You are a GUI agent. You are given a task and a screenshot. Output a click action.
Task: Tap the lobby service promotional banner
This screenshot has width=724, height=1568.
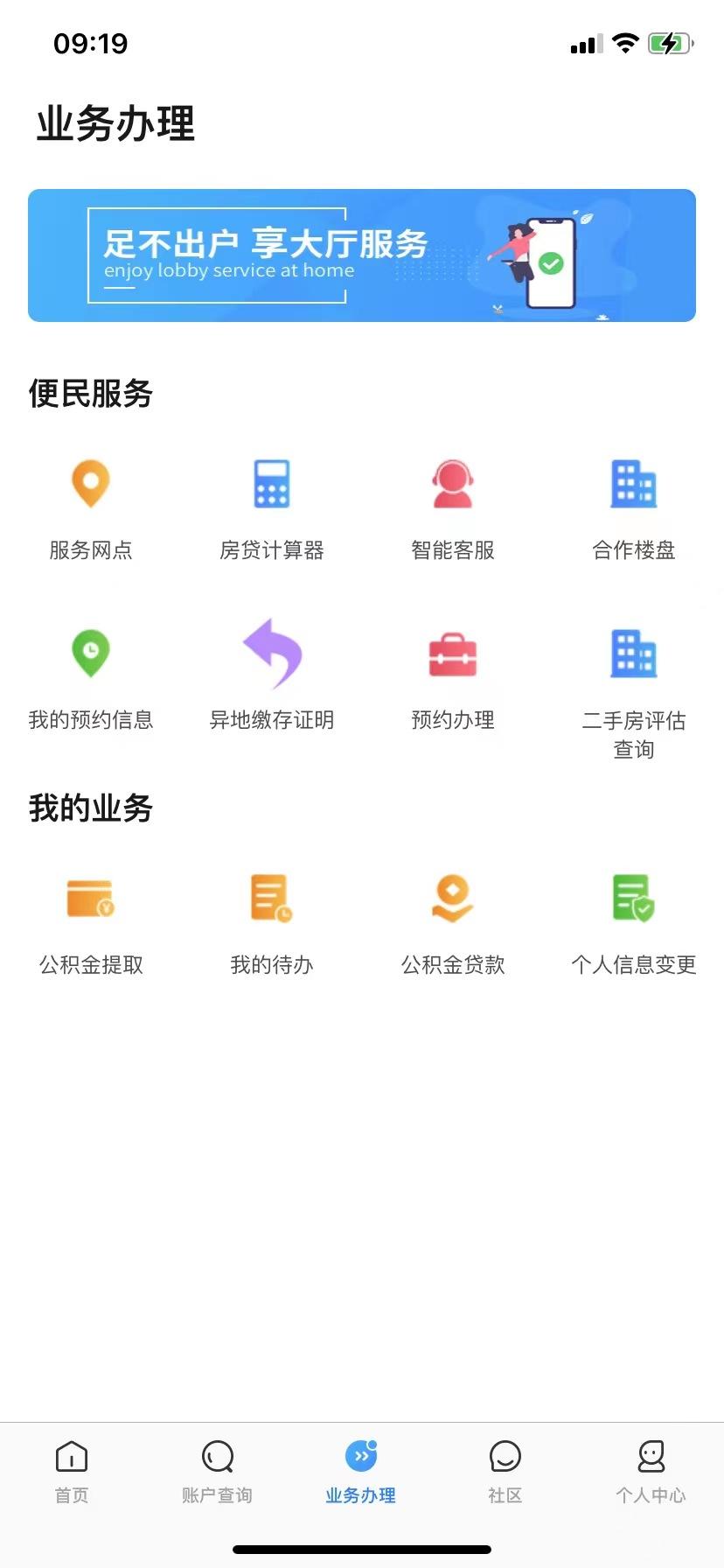coord(362,254)
